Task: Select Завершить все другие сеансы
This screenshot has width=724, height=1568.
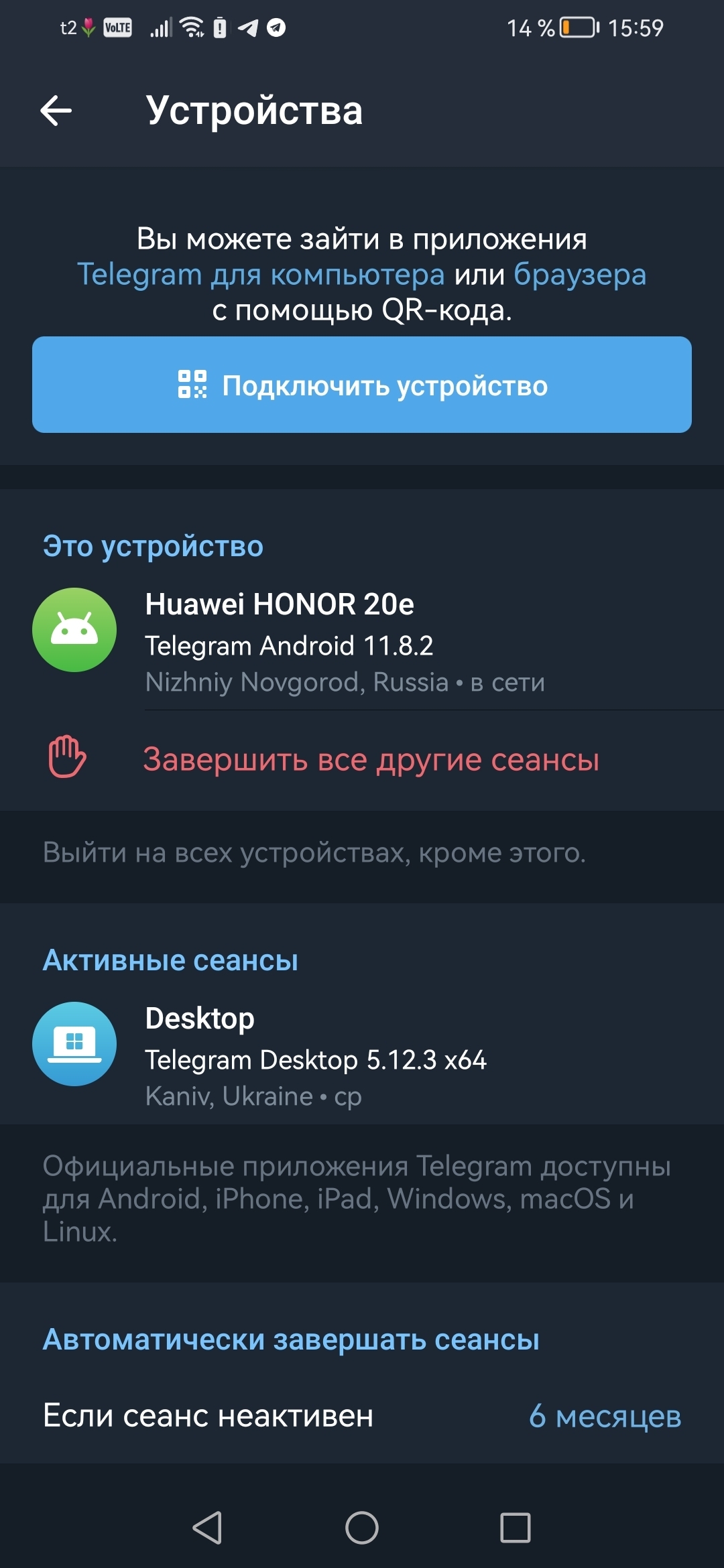Action: [370, 759]
